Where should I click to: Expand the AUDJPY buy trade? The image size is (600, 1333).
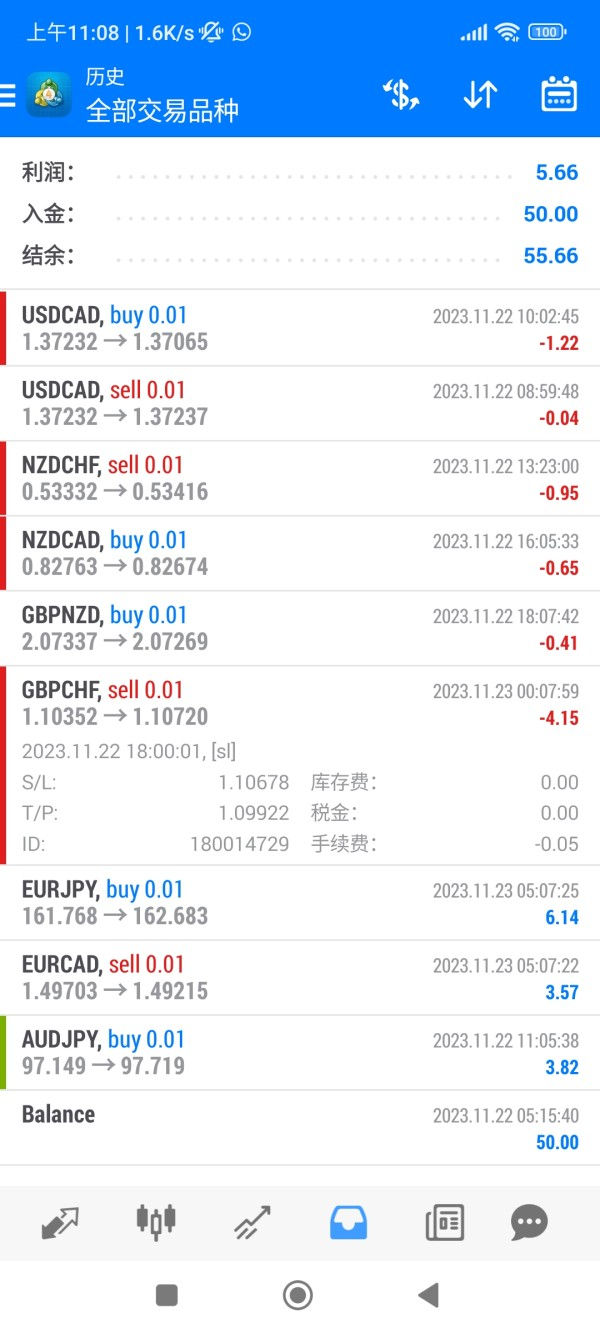[300, 1052]
